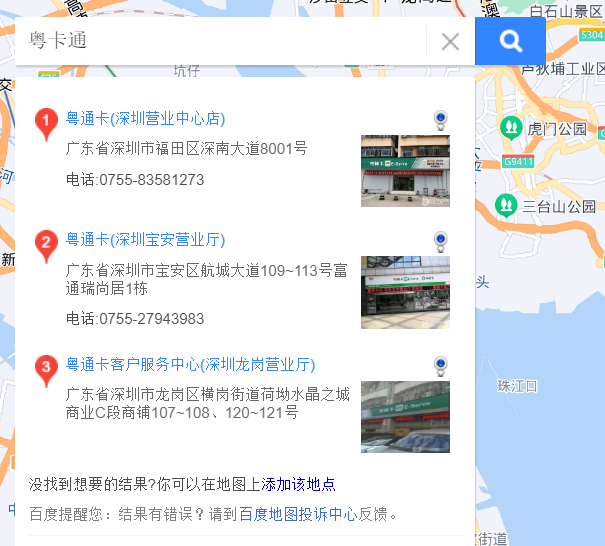Viewport: 605px width, 546px height.
Task: Open street view icon for 深圳宝安营业厅
Action: point(441,241)
